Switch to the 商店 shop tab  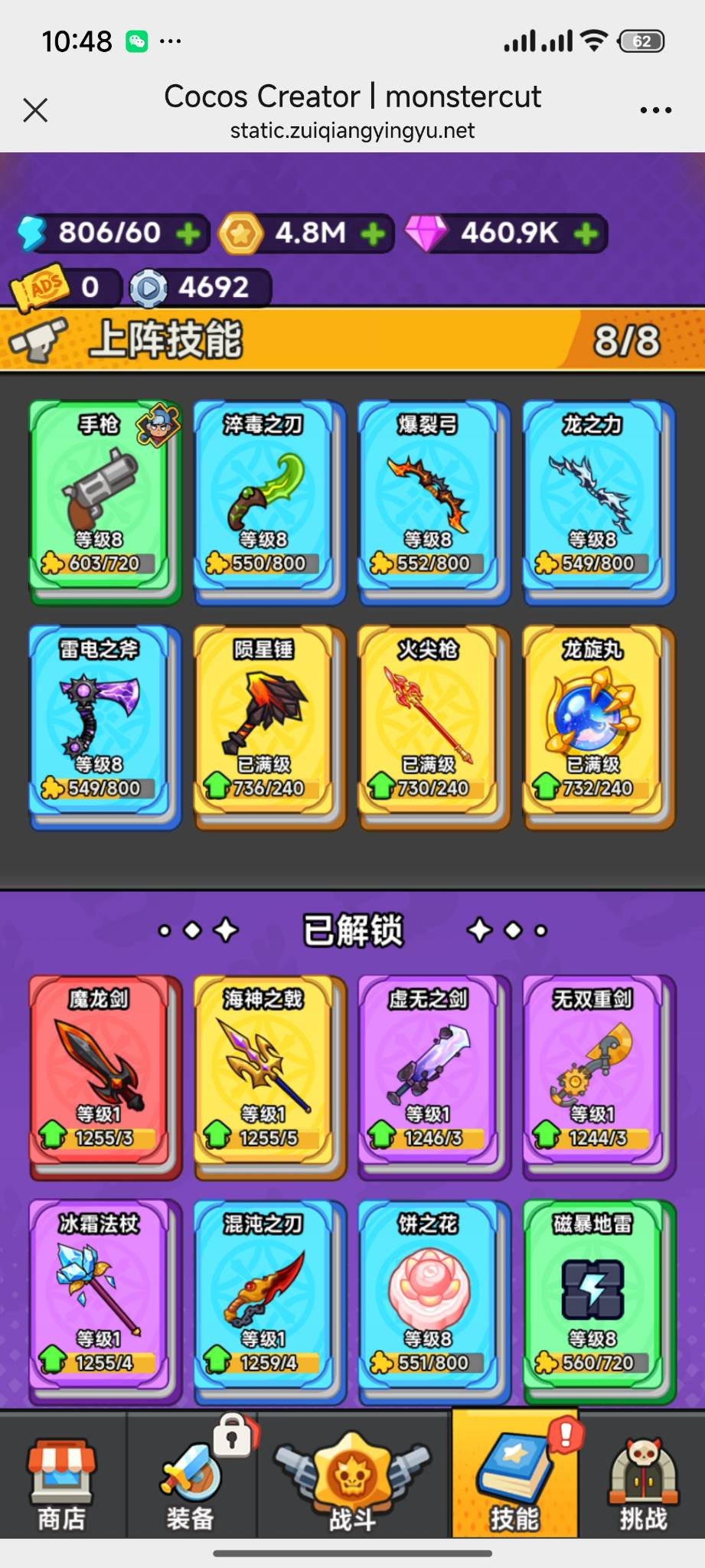pos(62,1475)
